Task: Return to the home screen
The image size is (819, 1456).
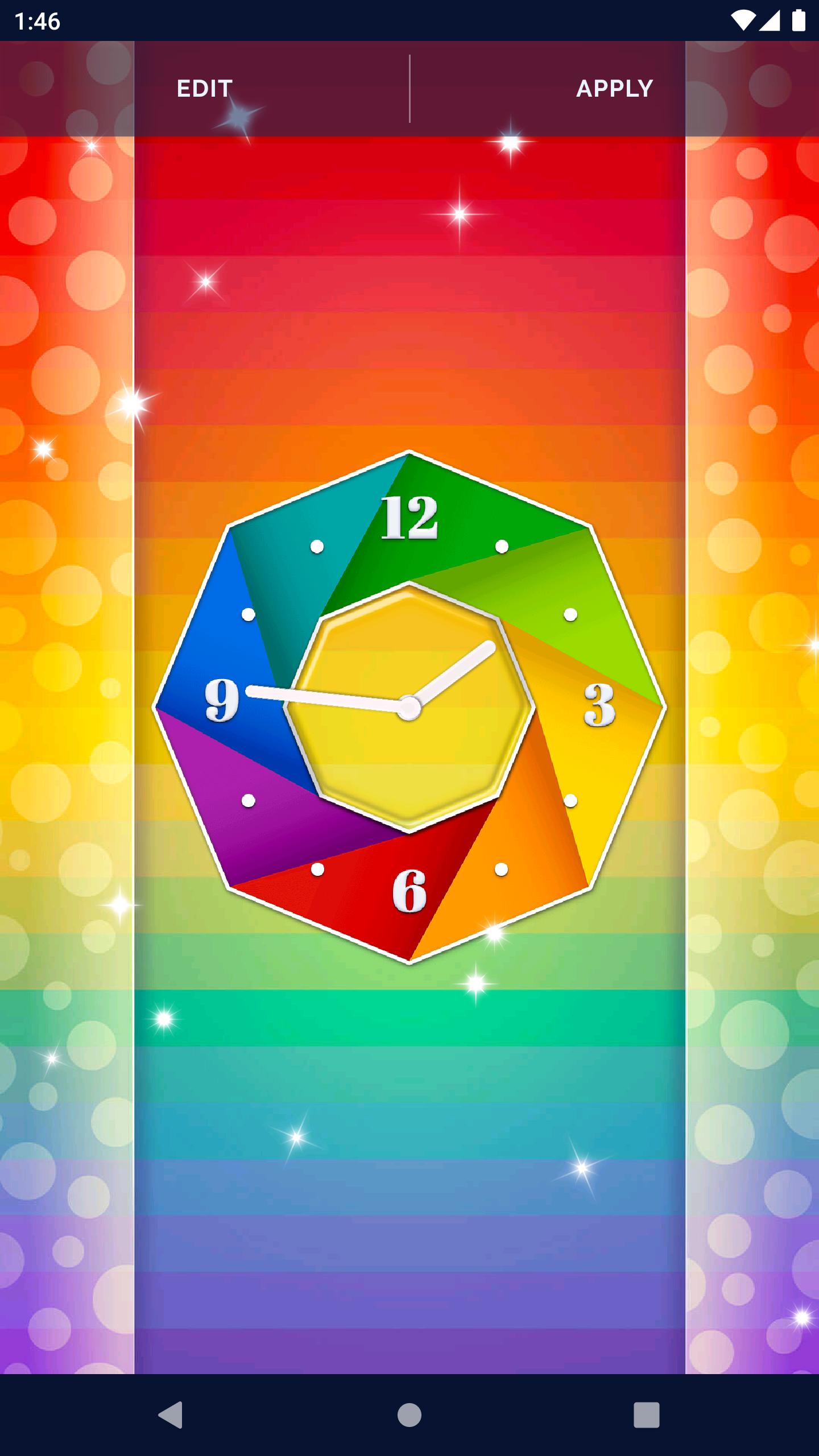Action: 409,1414
